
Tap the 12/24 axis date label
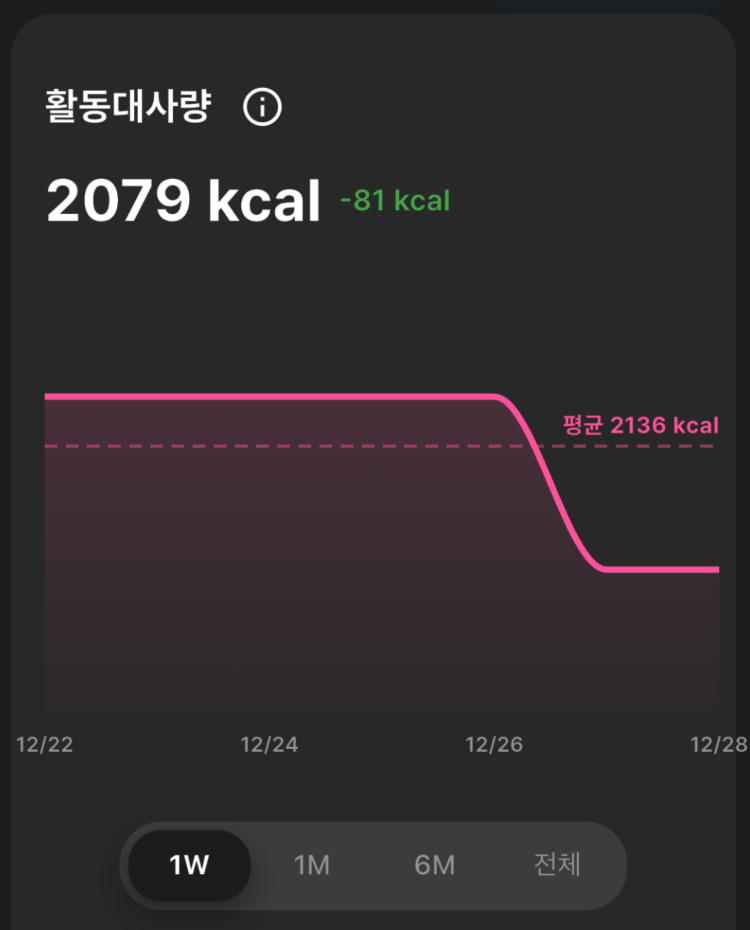(271, 744)
